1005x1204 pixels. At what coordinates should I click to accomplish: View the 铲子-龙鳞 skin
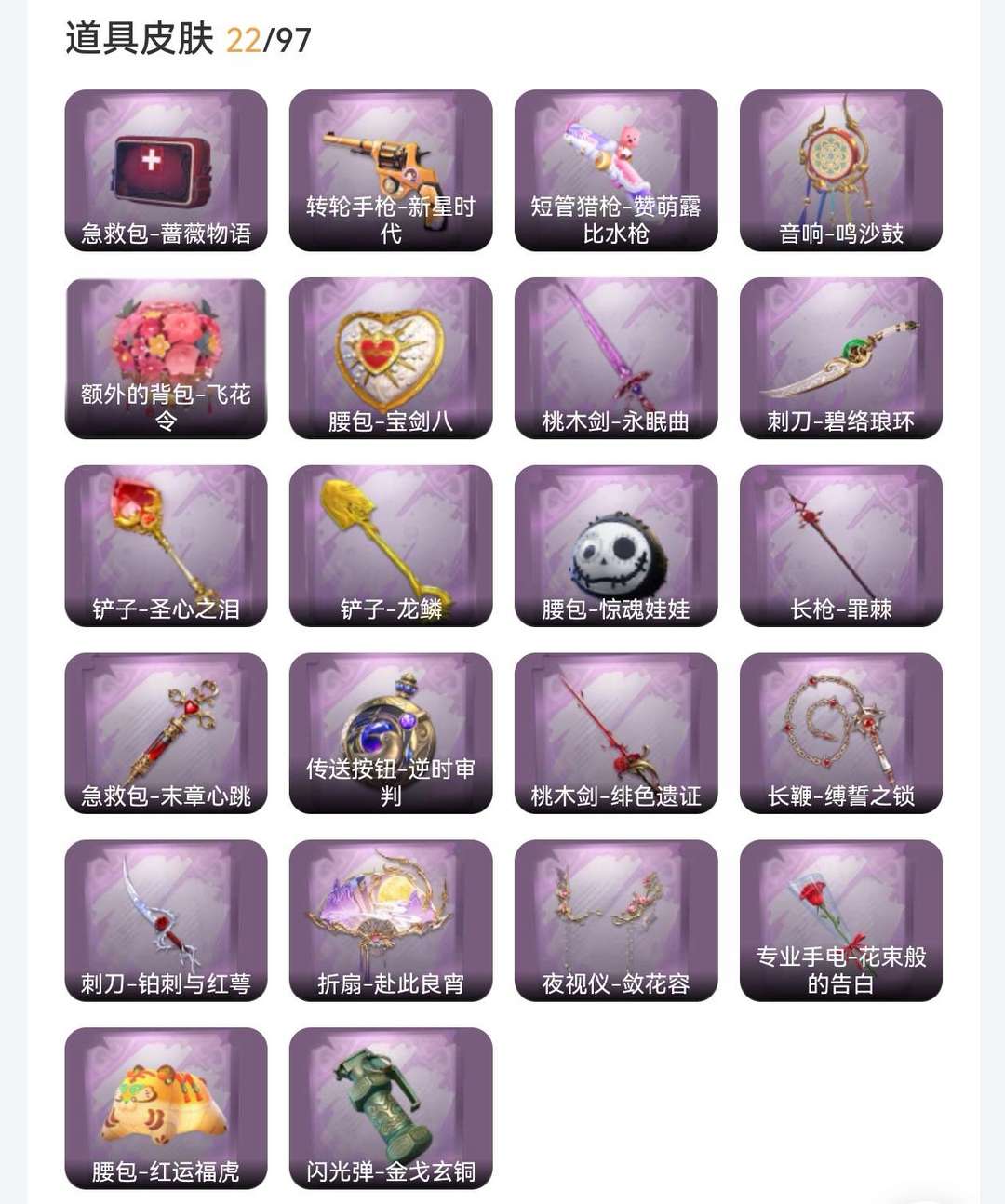click(391, 546)
